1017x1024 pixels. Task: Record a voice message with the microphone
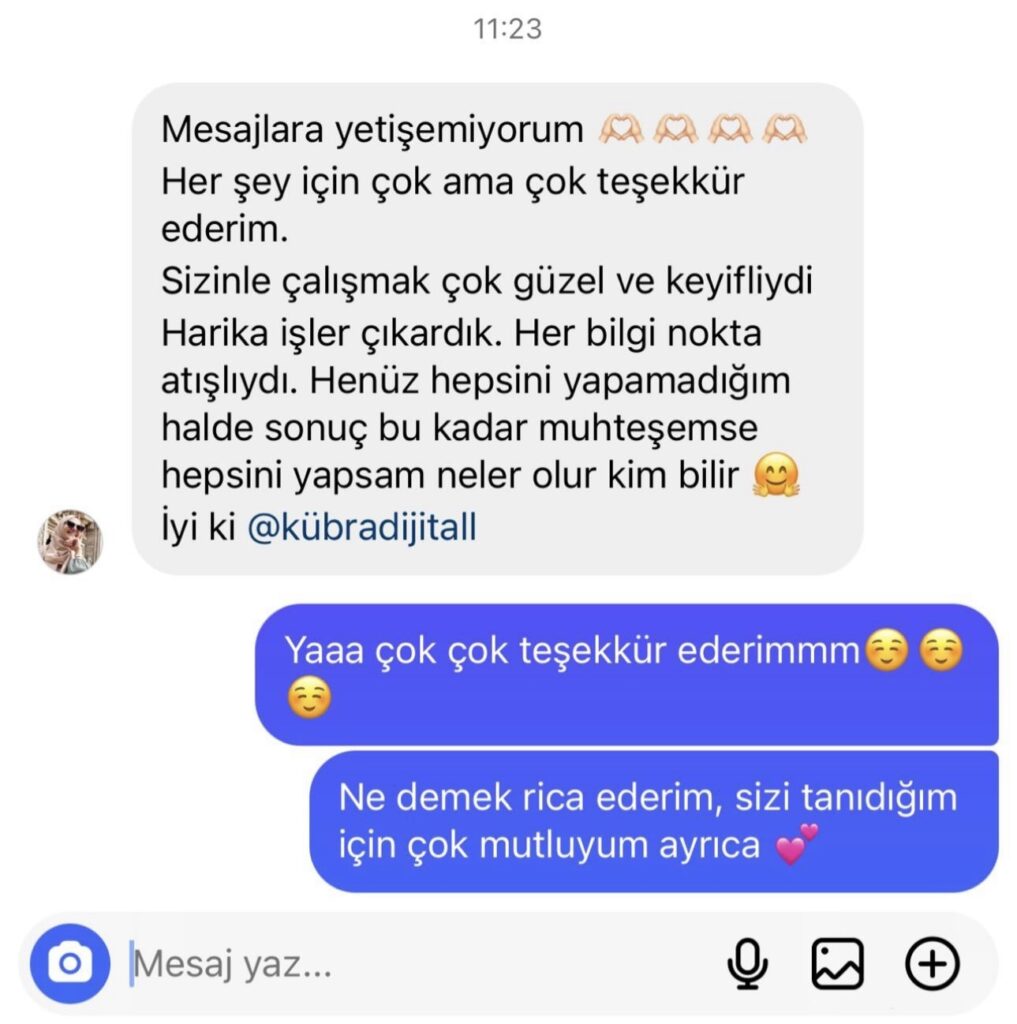pyautogui.click(x=747, y=965)
